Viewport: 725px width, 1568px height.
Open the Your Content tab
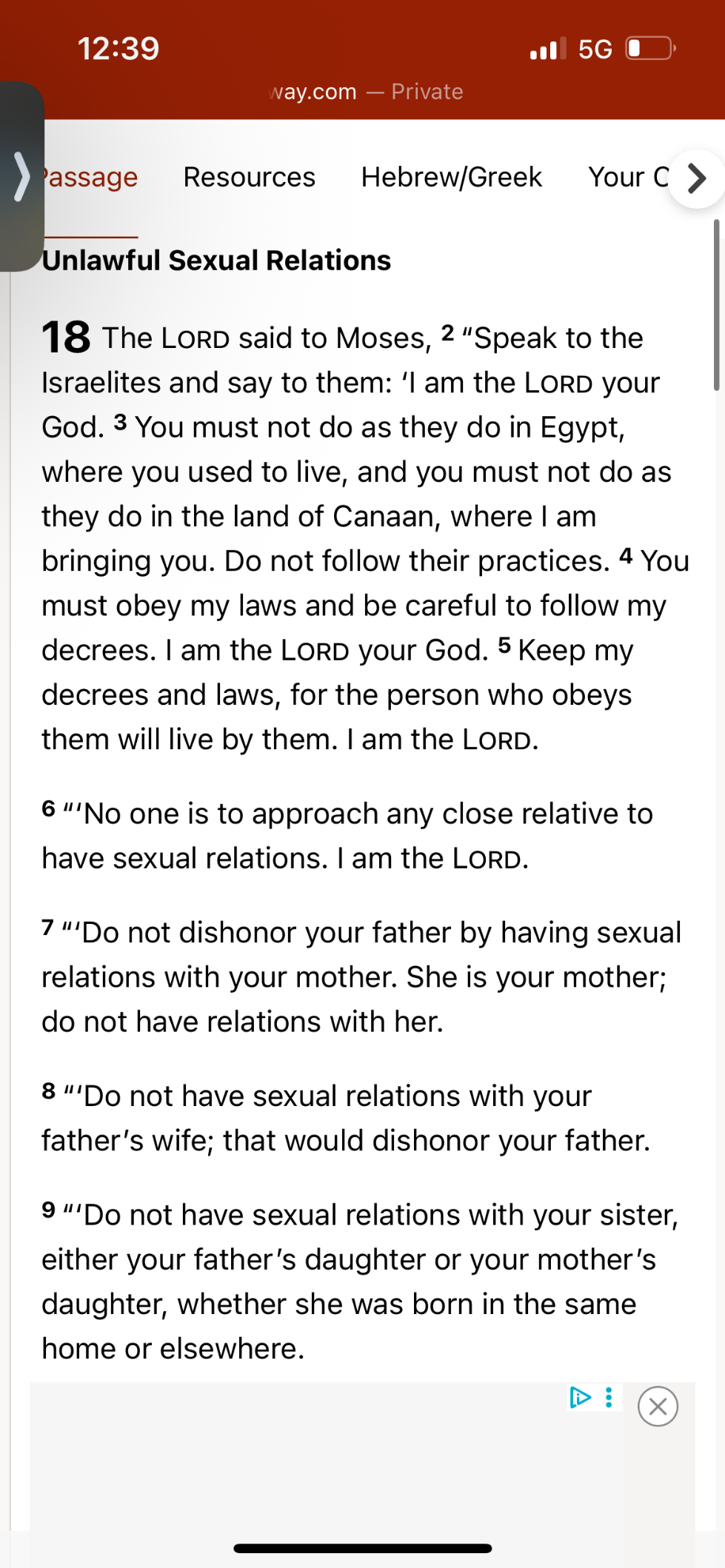coord(627,178)
